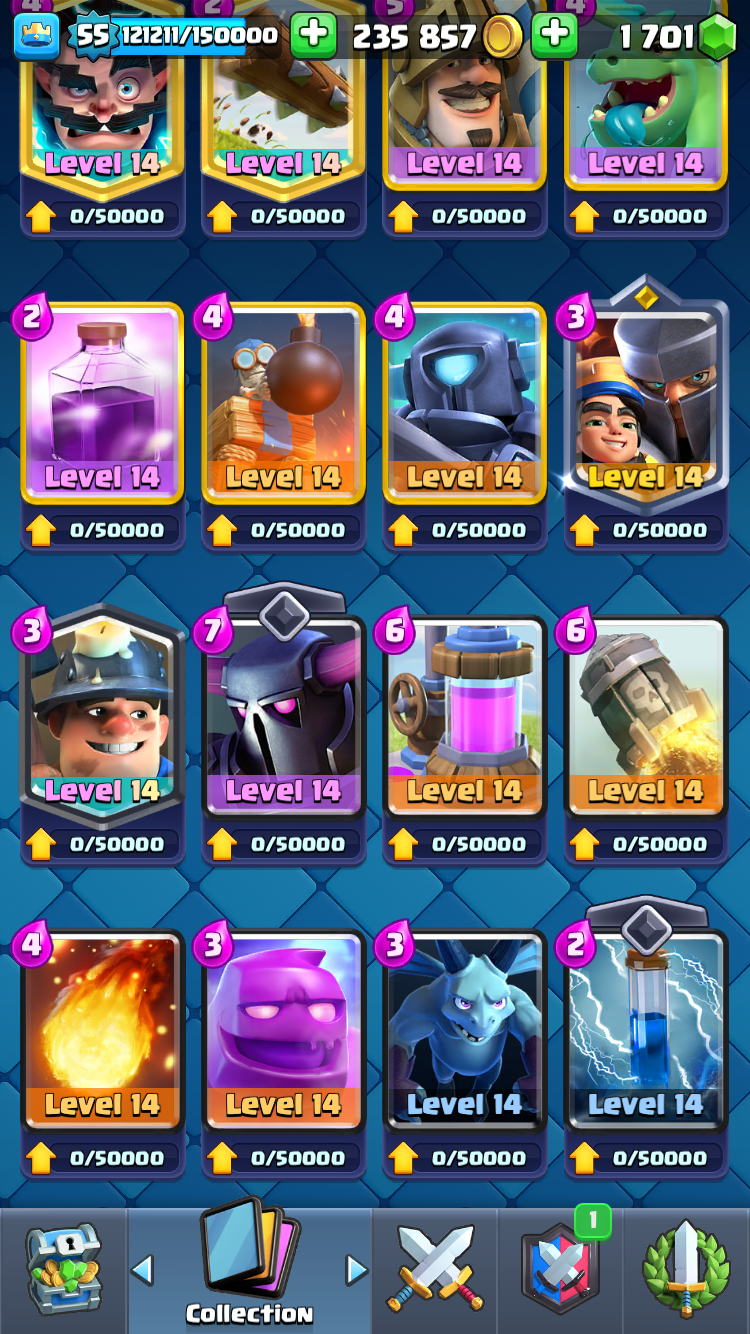Open the Minions card
Viewport: 750px width, 1334px height.
point(464,1030)
